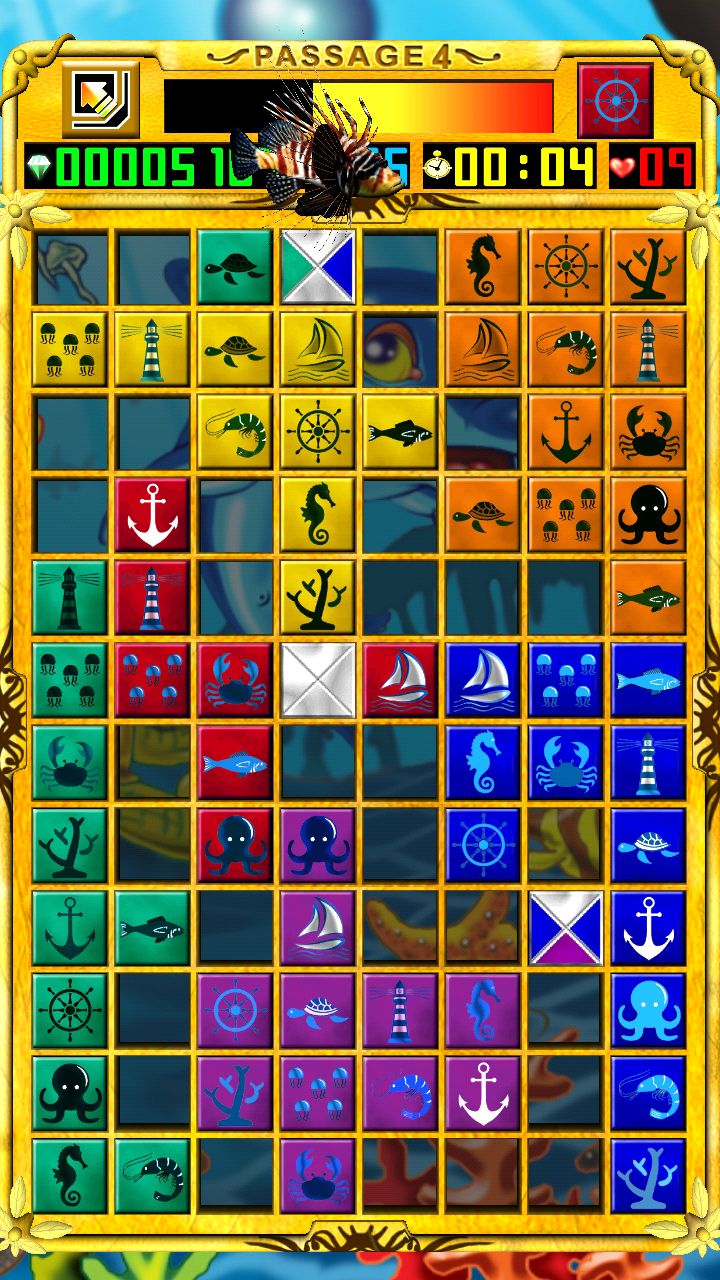Image resolution: width=720 pixels, height=1280 pixels.
Task: Select the yellow lighthouse tile
Action: point(152,349)
